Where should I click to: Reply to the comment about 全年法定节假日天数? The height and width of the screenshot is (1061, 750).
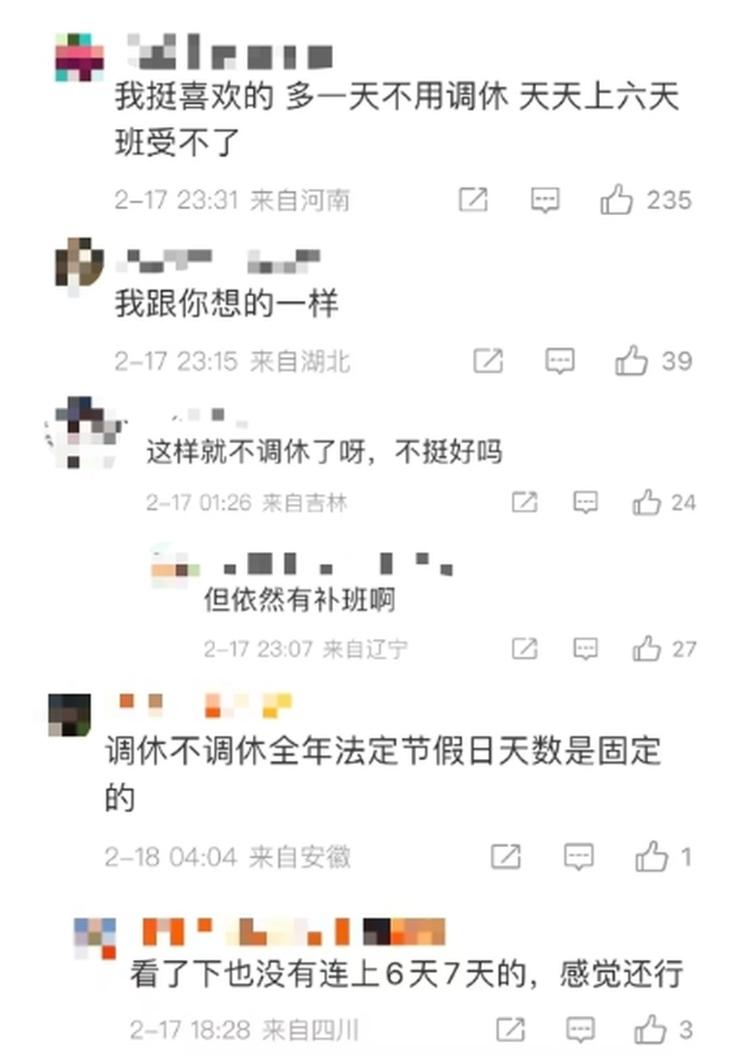pyautogui.click(x=578, y=856)
